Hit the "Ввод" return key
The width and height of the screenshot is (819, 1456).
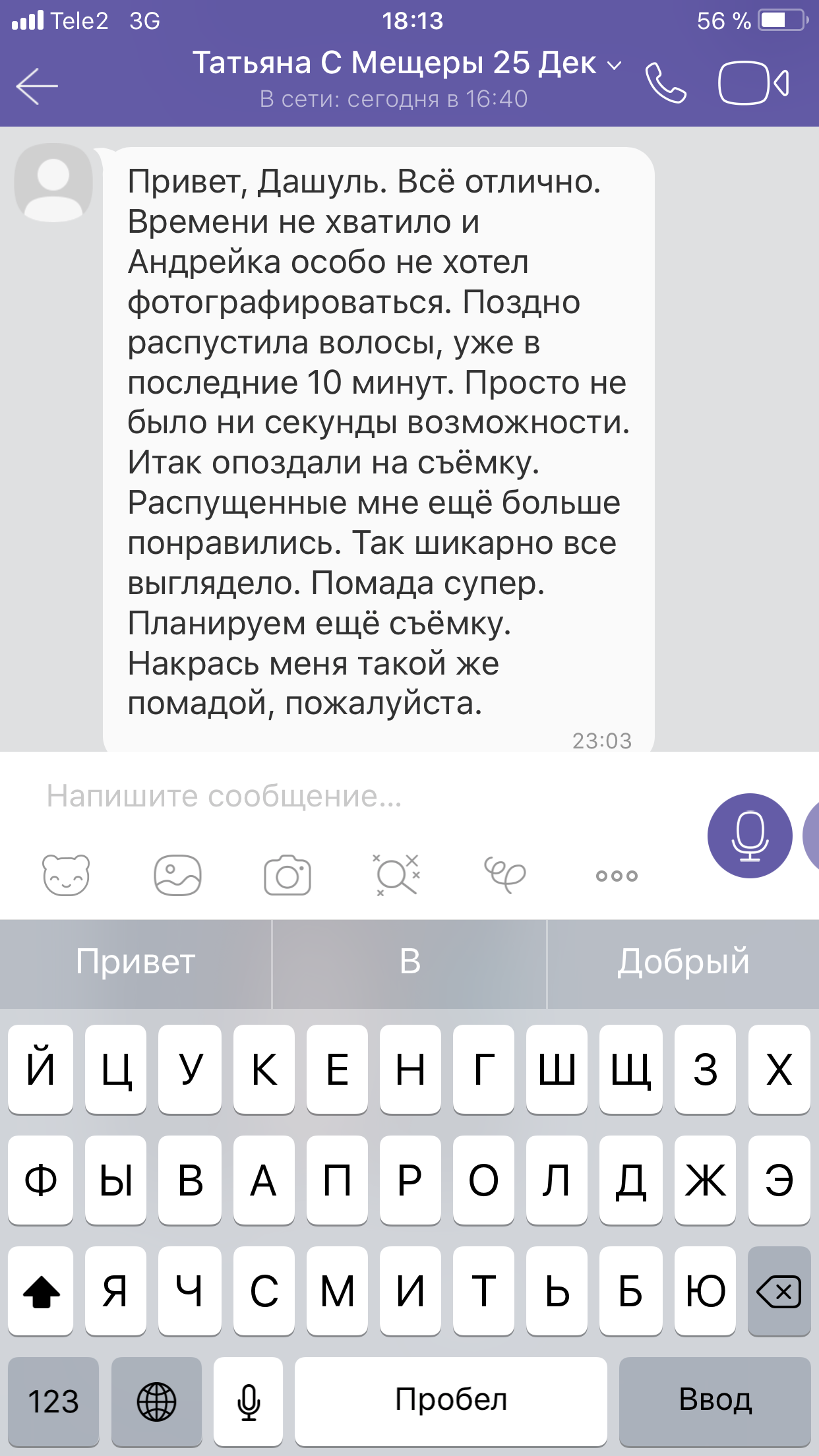pos(715,1401)
